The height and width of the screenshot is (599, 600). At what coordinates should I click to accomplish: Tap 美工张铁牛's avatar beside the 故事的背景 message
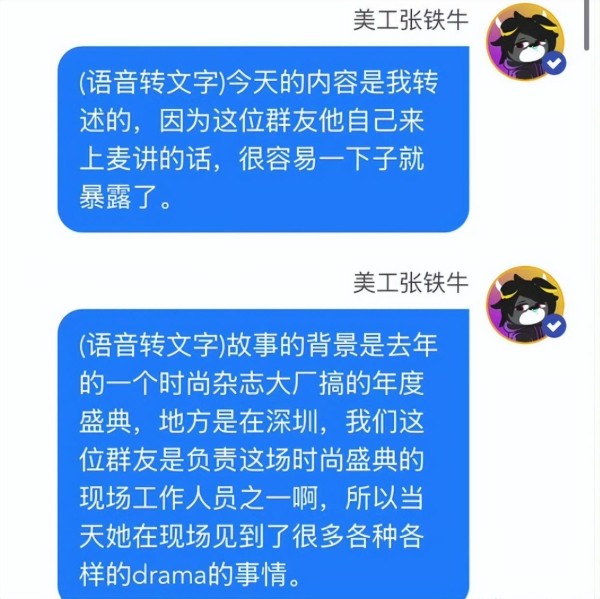524,304
